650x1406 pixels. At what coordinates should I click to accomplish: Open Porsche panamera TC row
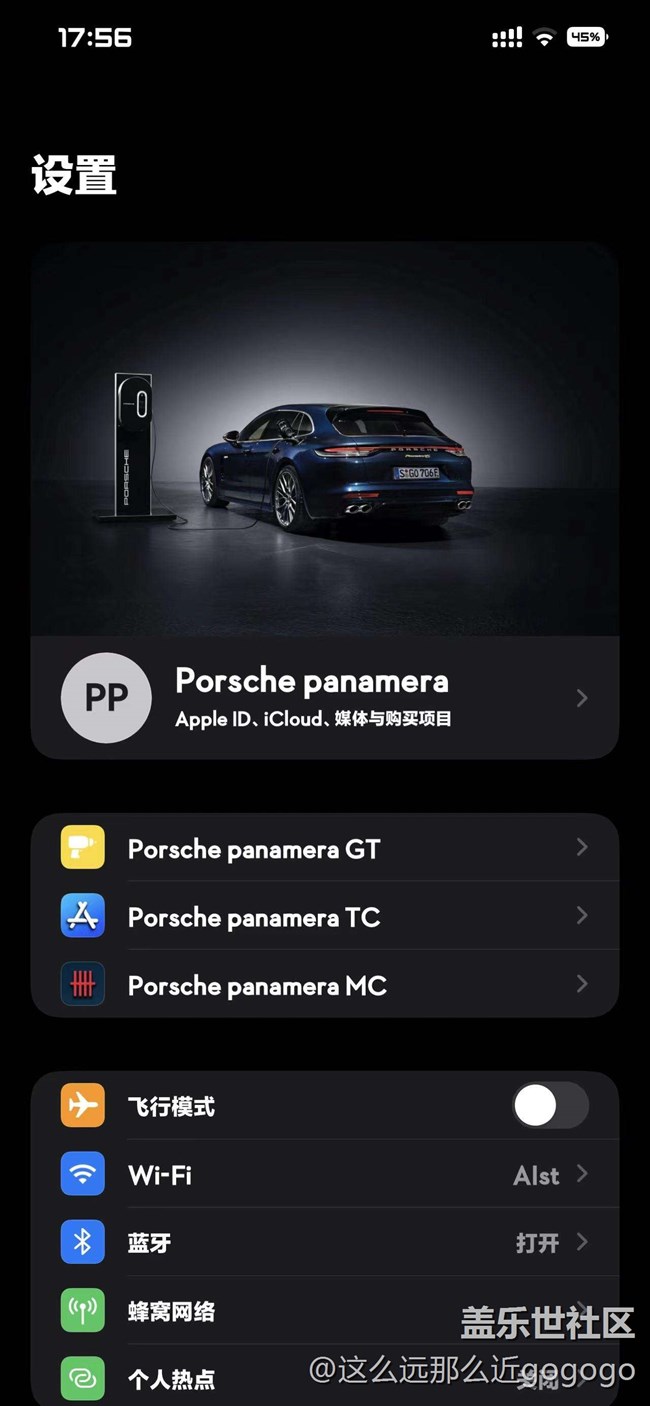pyautogui.click(x=324, y=917)
